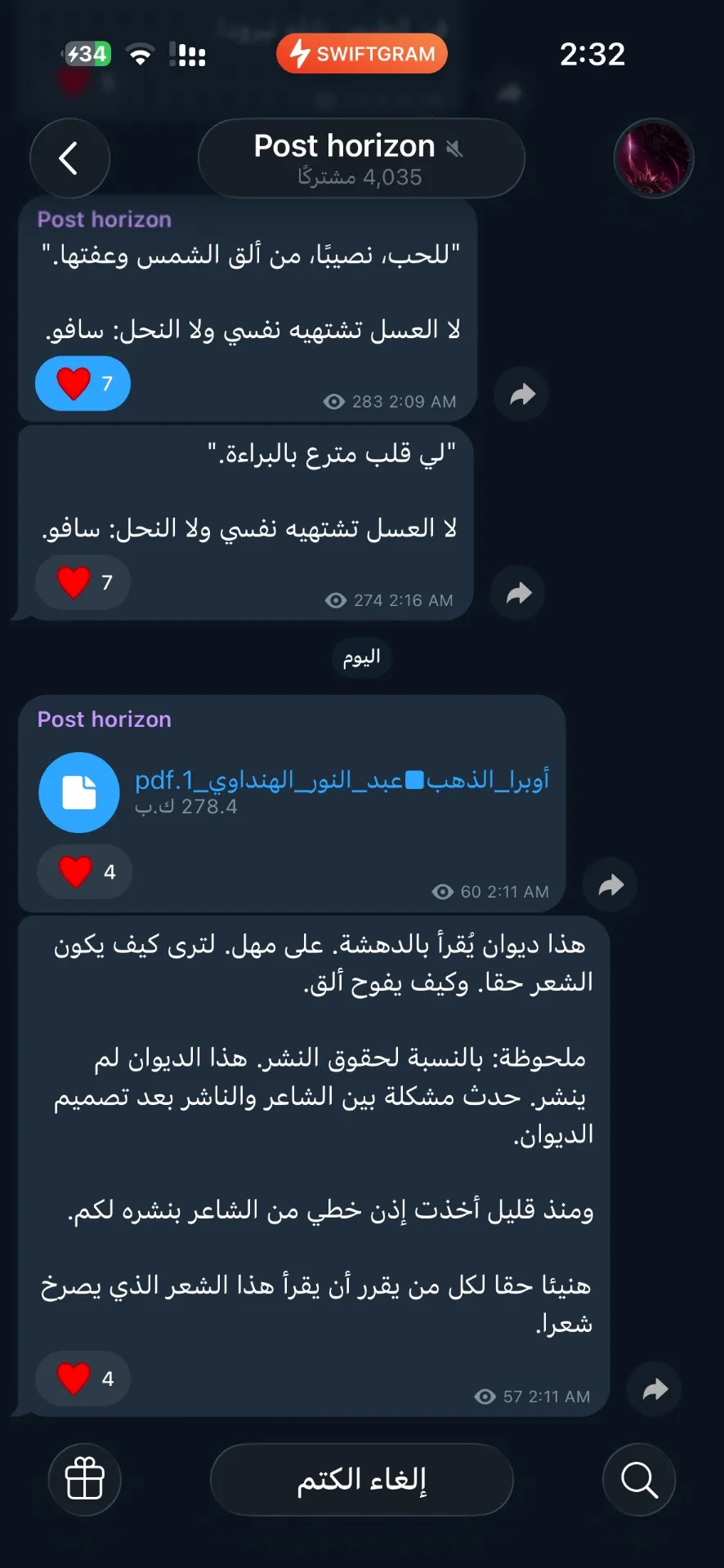Tap the SWIFTGRAM pill at top
Screen dimensions: 724x1568
[362, 54]
